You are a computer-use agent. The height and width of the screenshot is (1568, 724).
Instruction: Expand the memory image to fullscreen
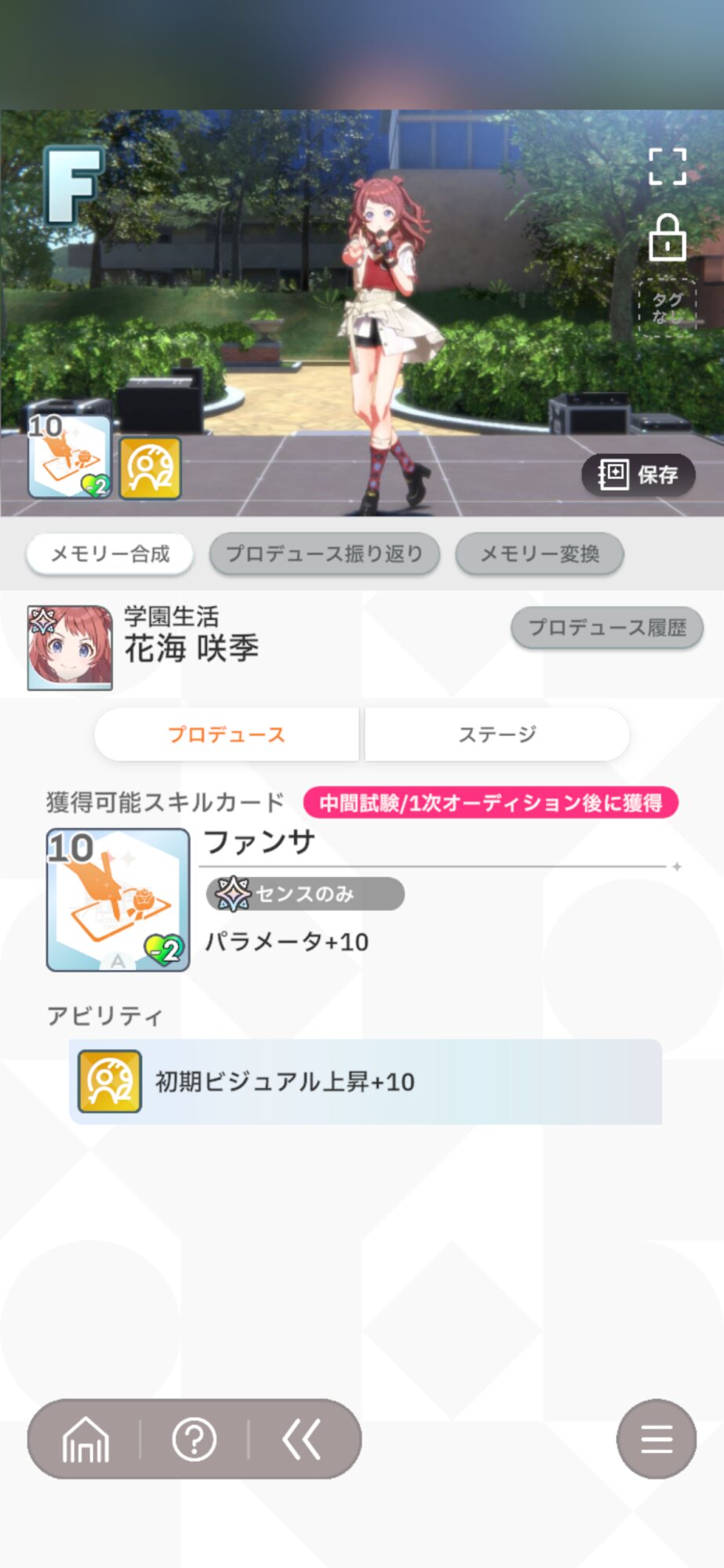[x=668, y=166]
